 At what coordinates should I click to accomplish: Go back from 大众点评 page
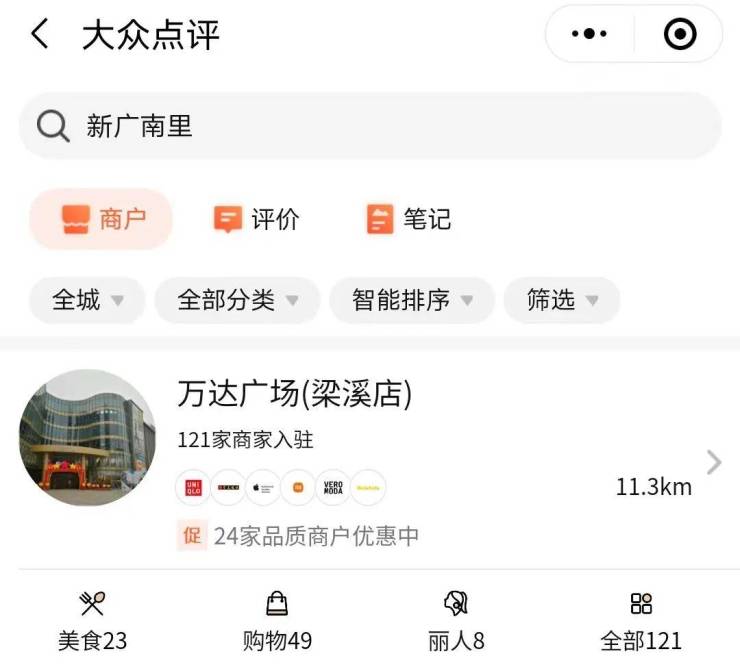(x=40, y=35)
